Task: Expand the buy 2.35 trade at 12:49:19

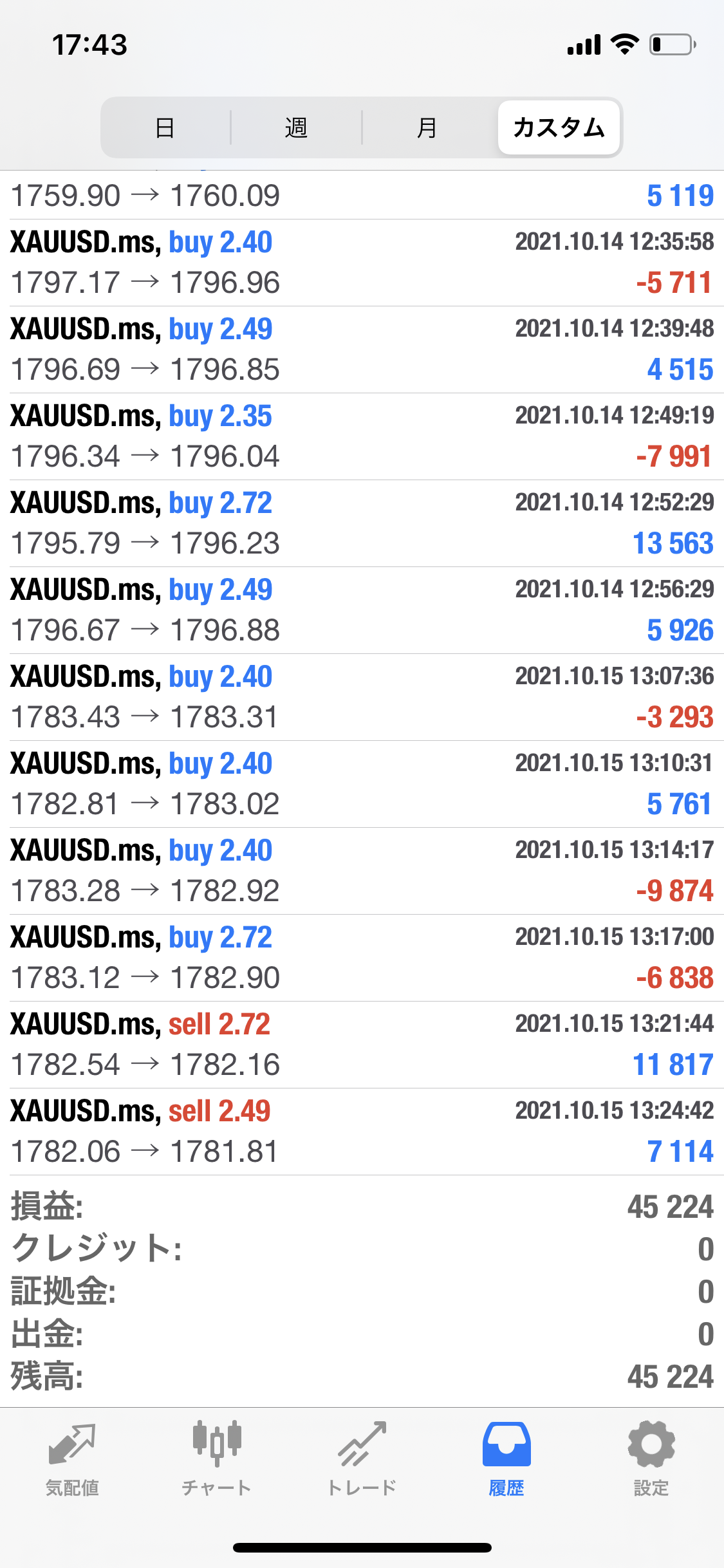Action: (x=362, y=436)
